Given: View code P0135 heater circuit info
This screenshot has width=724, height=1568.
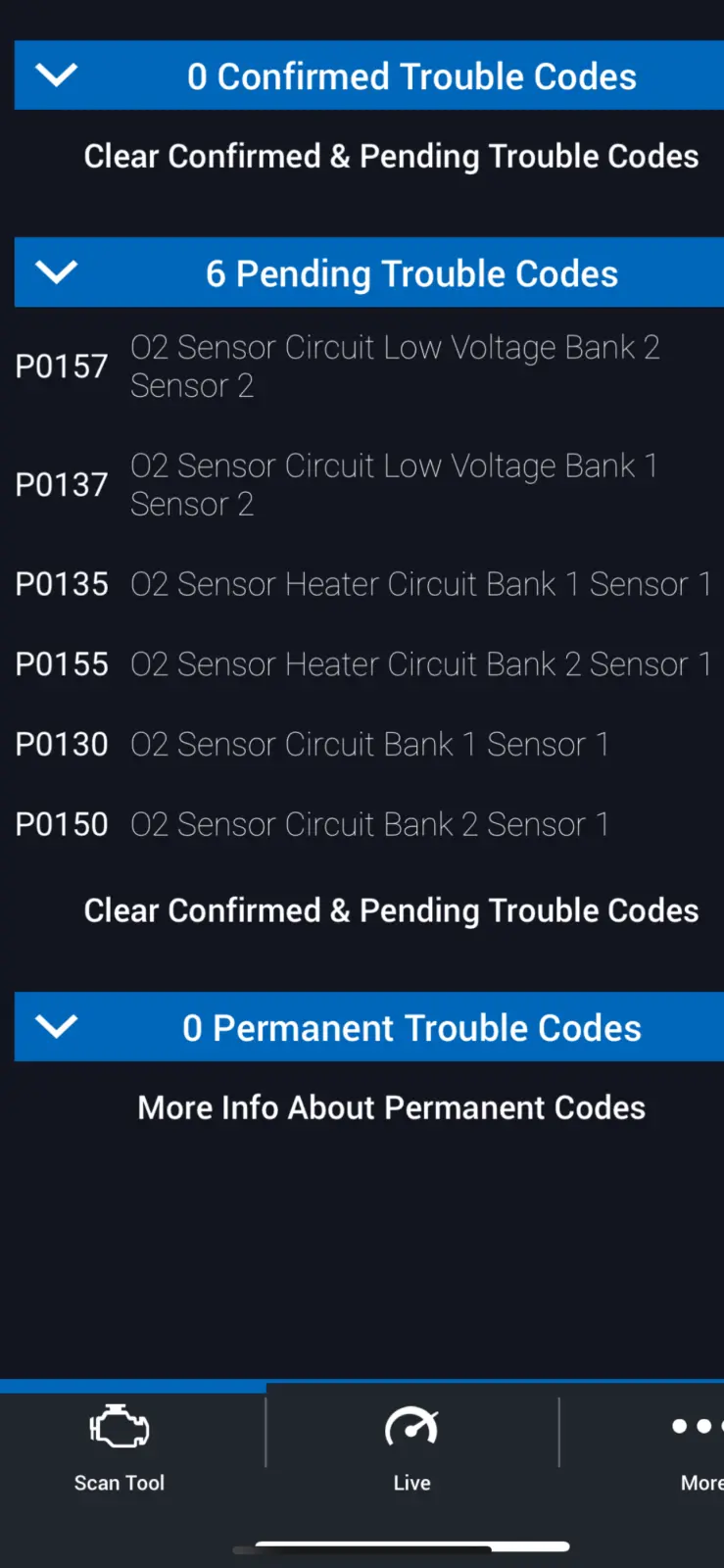Looking at the screenshot, I should click(x=362, y=584).
